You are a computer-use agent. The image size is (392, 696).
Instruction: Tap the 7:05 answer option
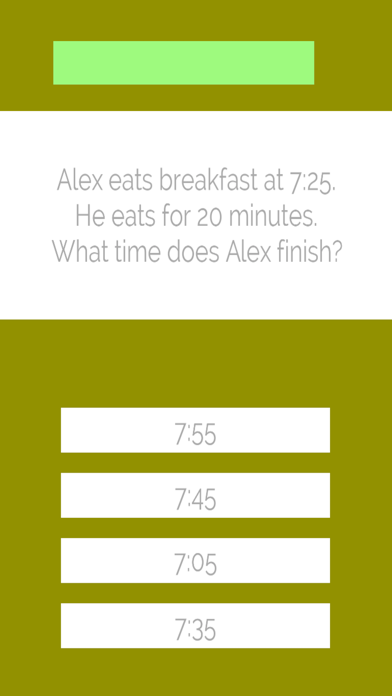click(x=195, y=560)
